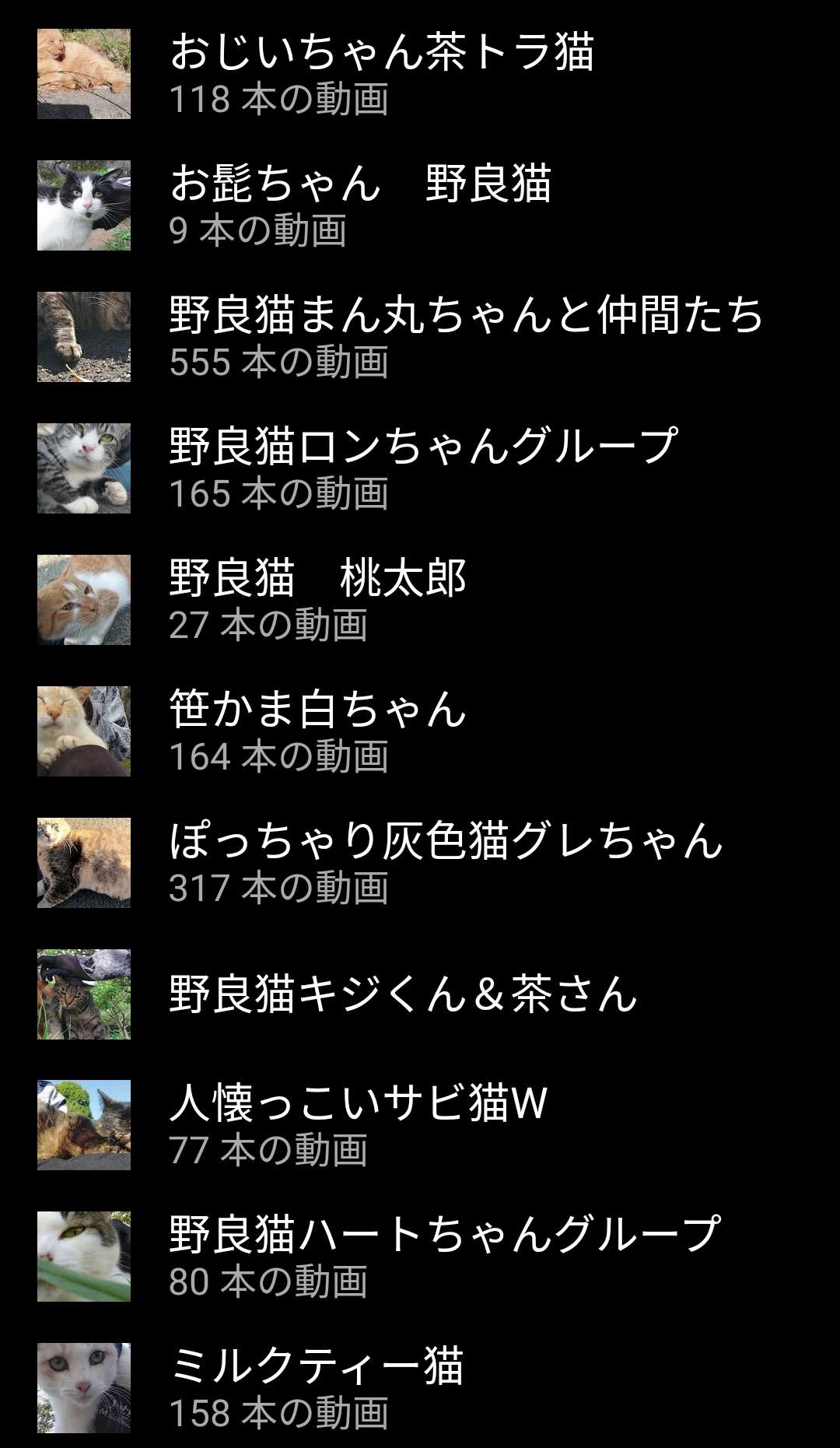The image size is (840, 1448).
Task: Open the ミルクティー猫 playlist
Action: click(316, 1387)
